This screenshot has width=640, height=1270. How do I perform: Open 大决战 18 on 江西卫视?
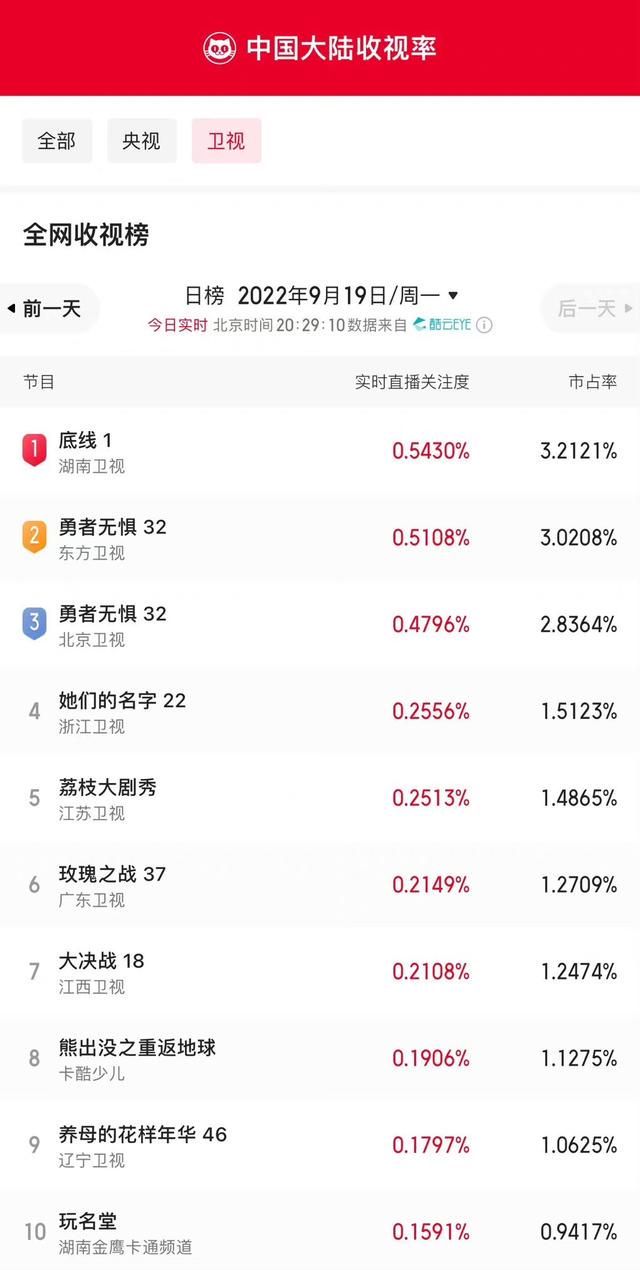(x=320, y=972)
